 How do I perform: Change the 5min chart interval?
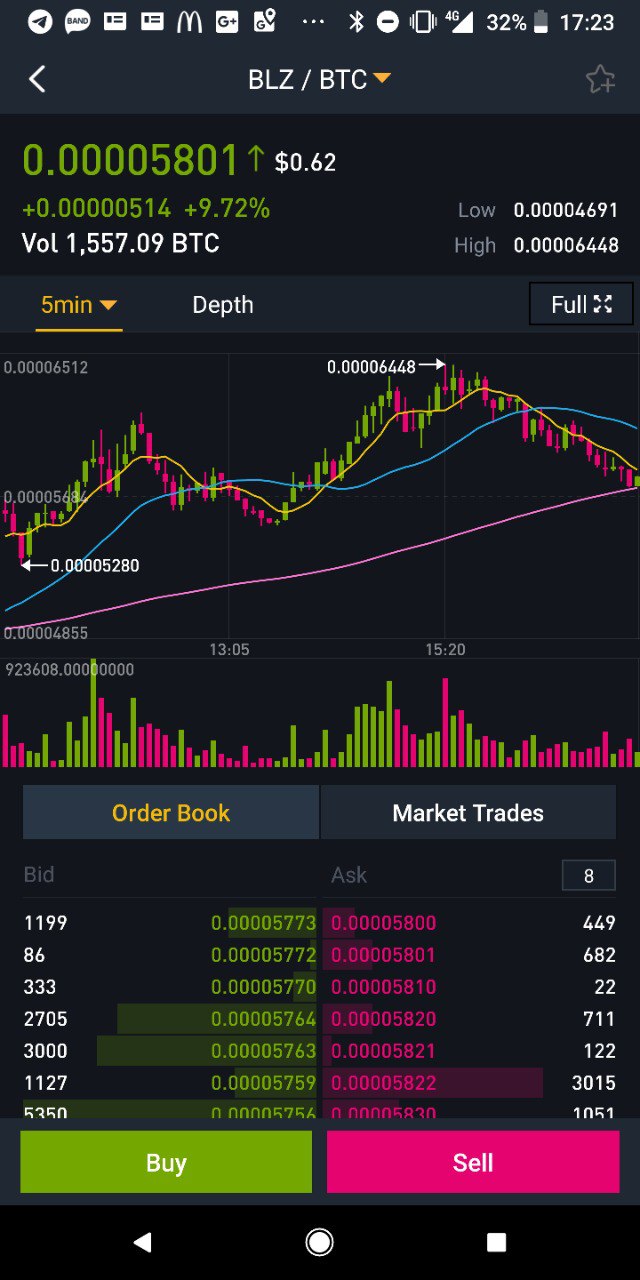coord(79,305)
